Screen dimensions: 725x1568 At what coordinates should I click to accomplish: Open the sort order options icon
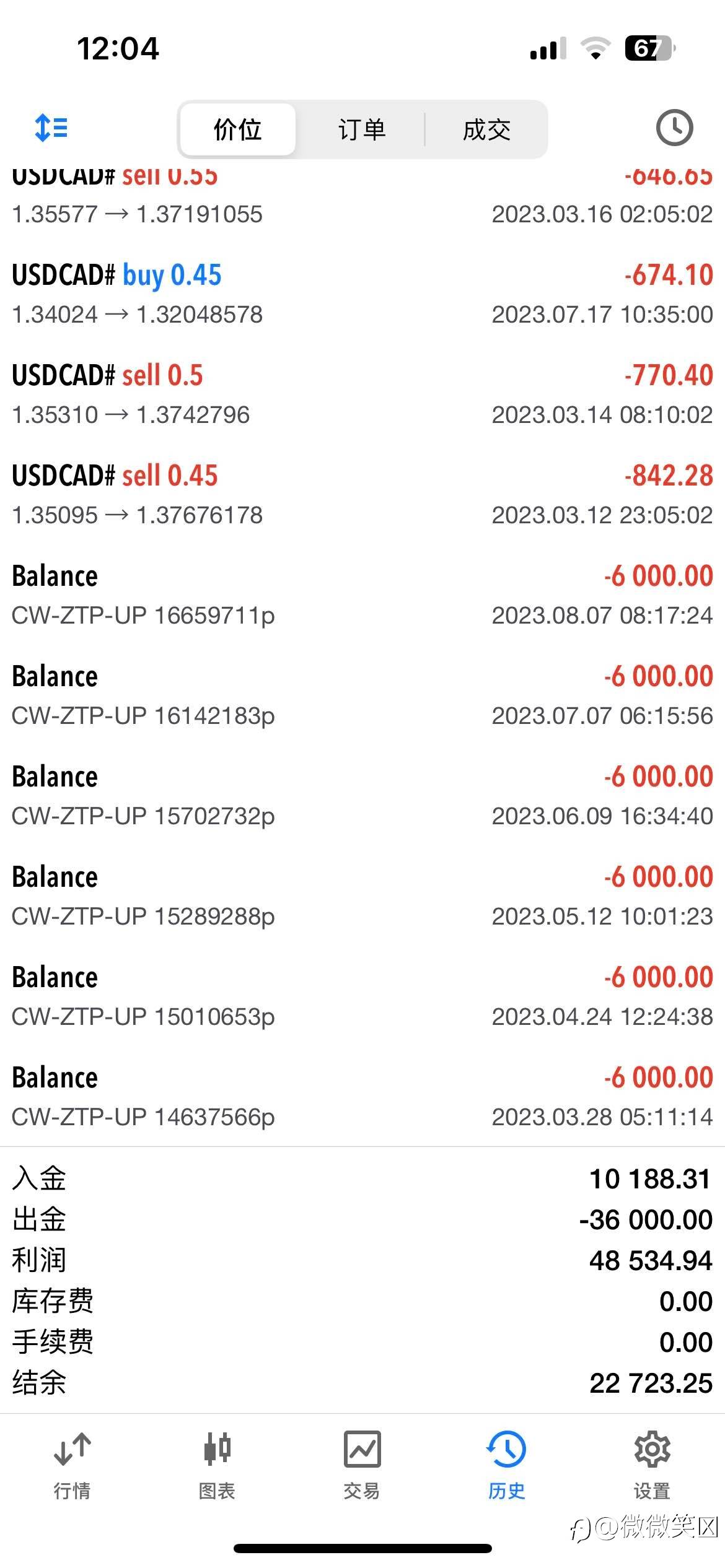tap(51, 128)
